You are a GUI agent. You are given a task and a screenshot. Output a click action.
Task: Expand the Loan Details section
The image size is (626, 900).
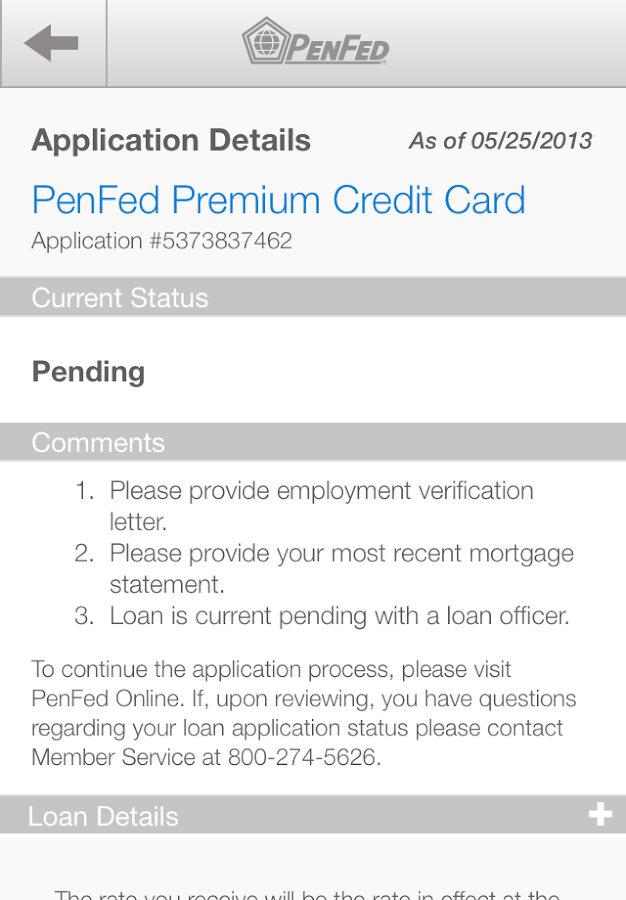(x=599, y=815)
